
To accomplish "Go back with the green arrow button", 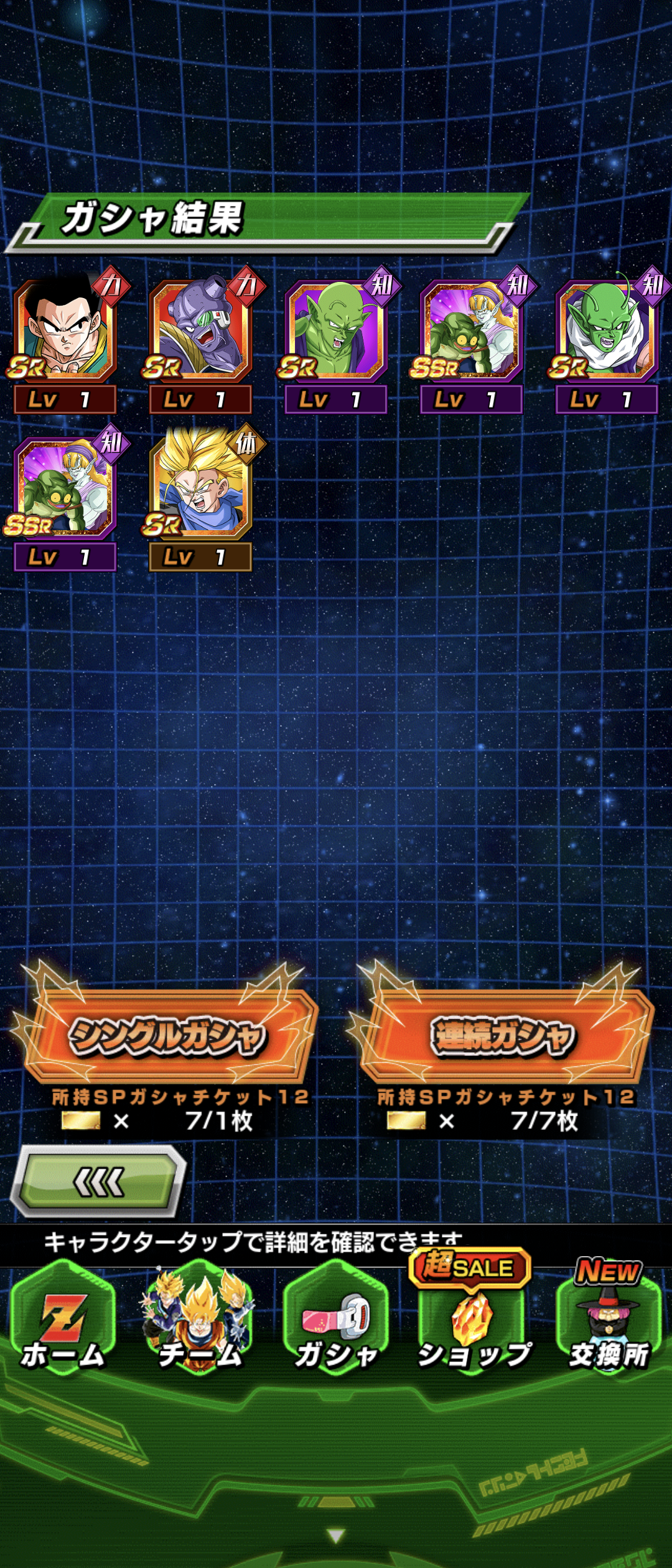I will [98, 1182].
